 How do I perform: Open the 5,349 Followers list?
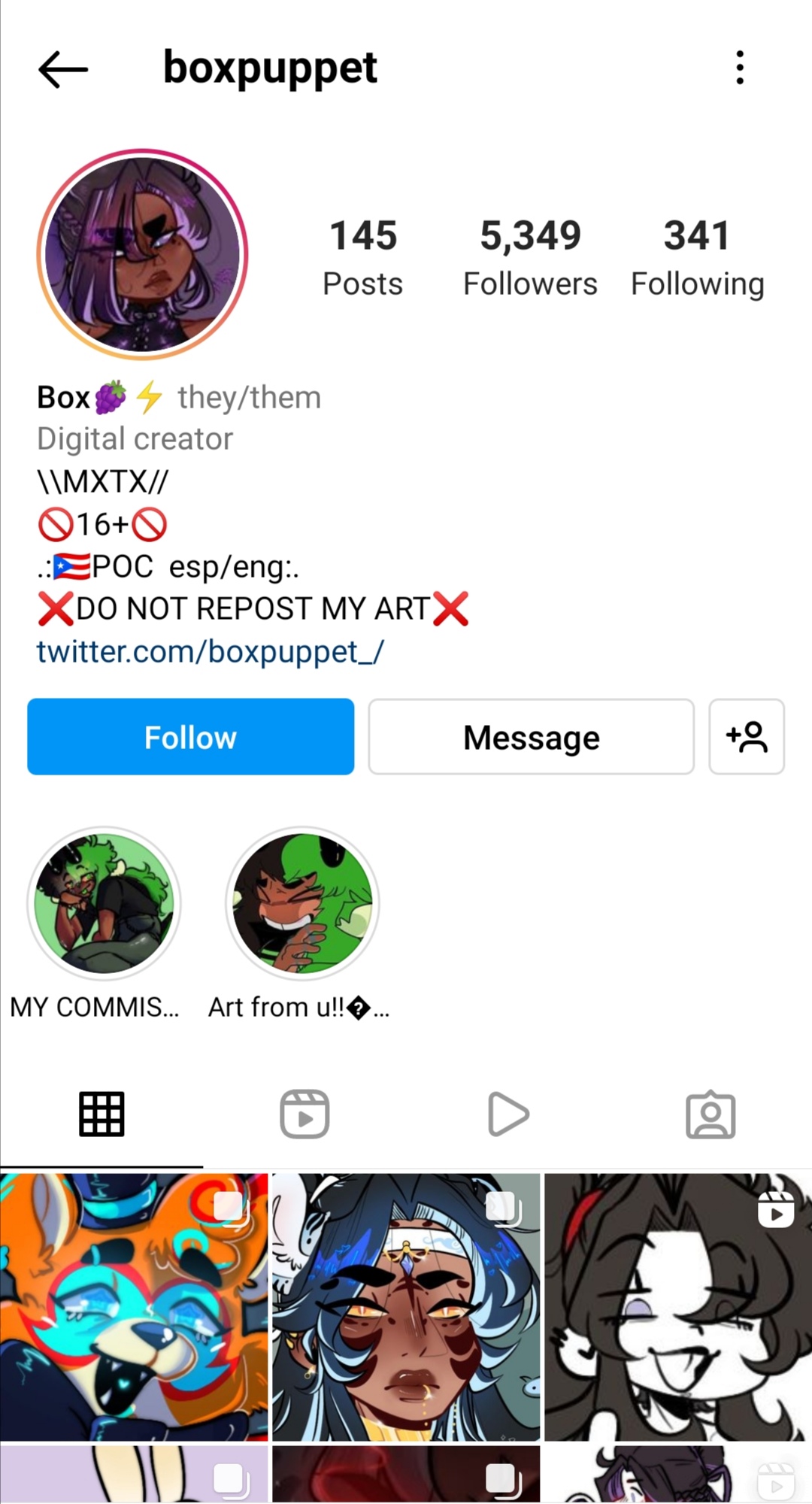point(530,257)
